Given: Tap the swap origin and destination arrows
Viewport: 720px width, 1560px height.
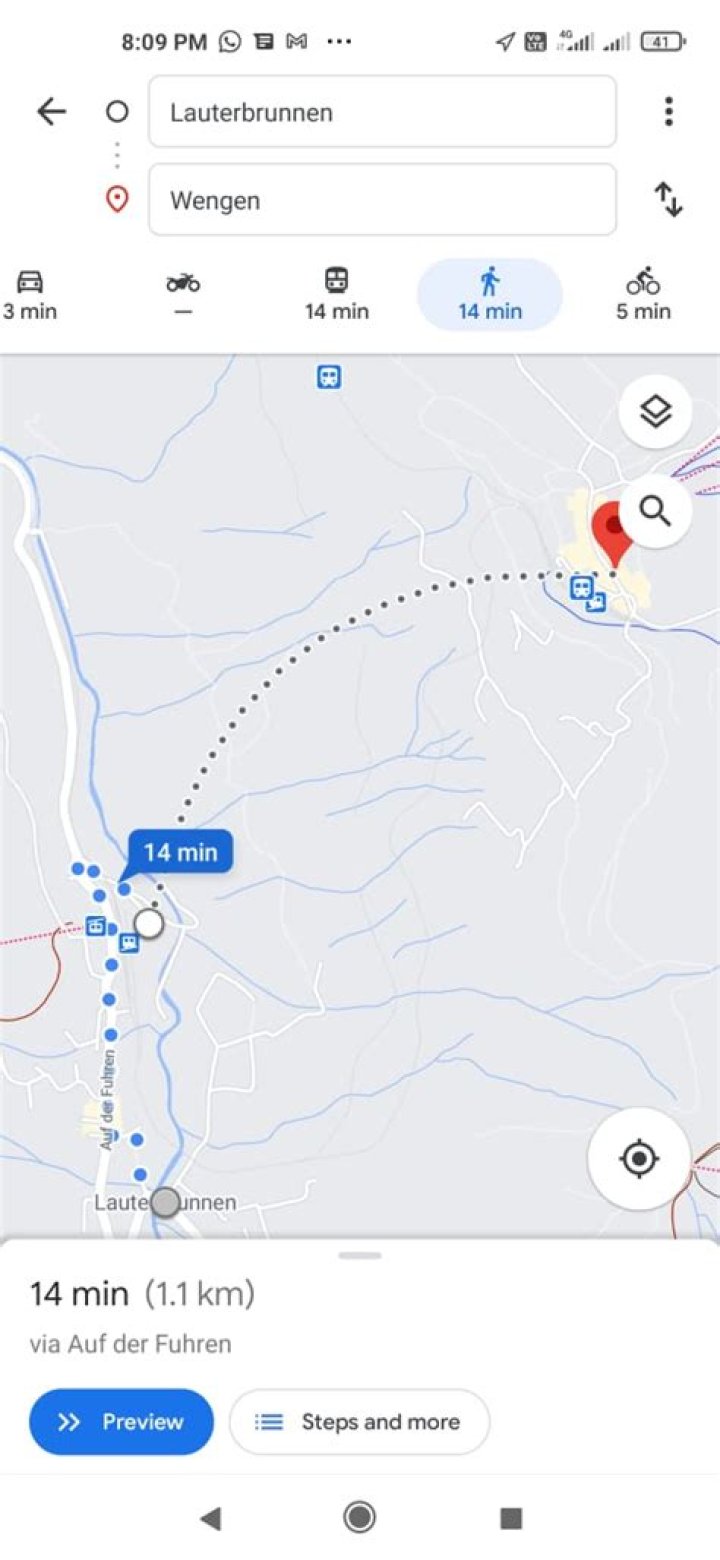Looking at the screenshot, I should (x=667, y=200).
